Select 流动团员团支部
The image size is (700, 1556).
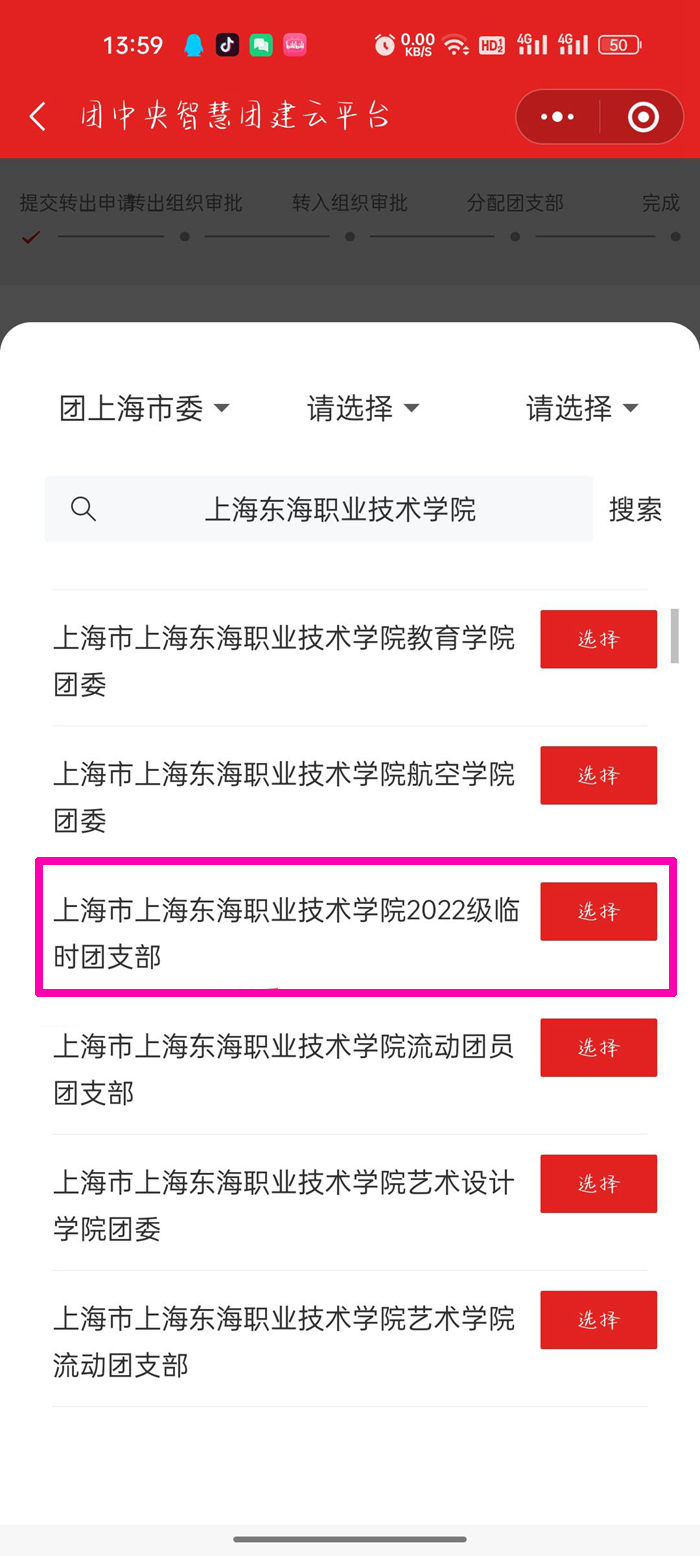(x=598, y=1047)
